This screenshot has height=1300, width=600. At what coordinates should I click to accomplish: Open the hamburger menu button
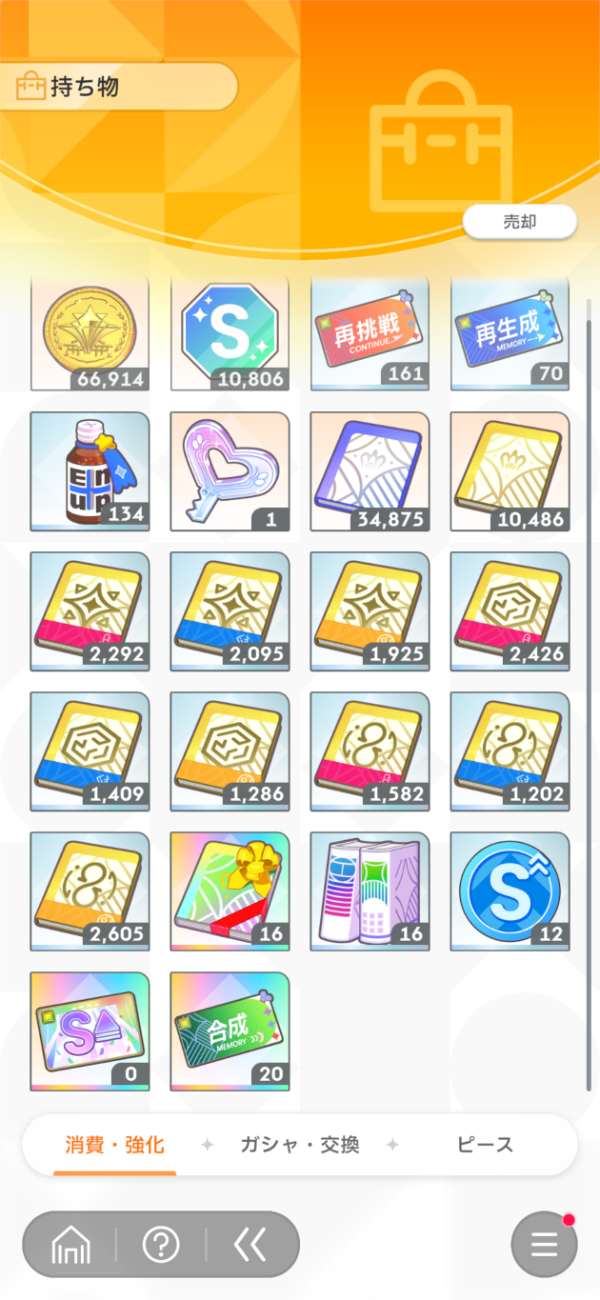pyautogui.click(x=544, y=1245)
